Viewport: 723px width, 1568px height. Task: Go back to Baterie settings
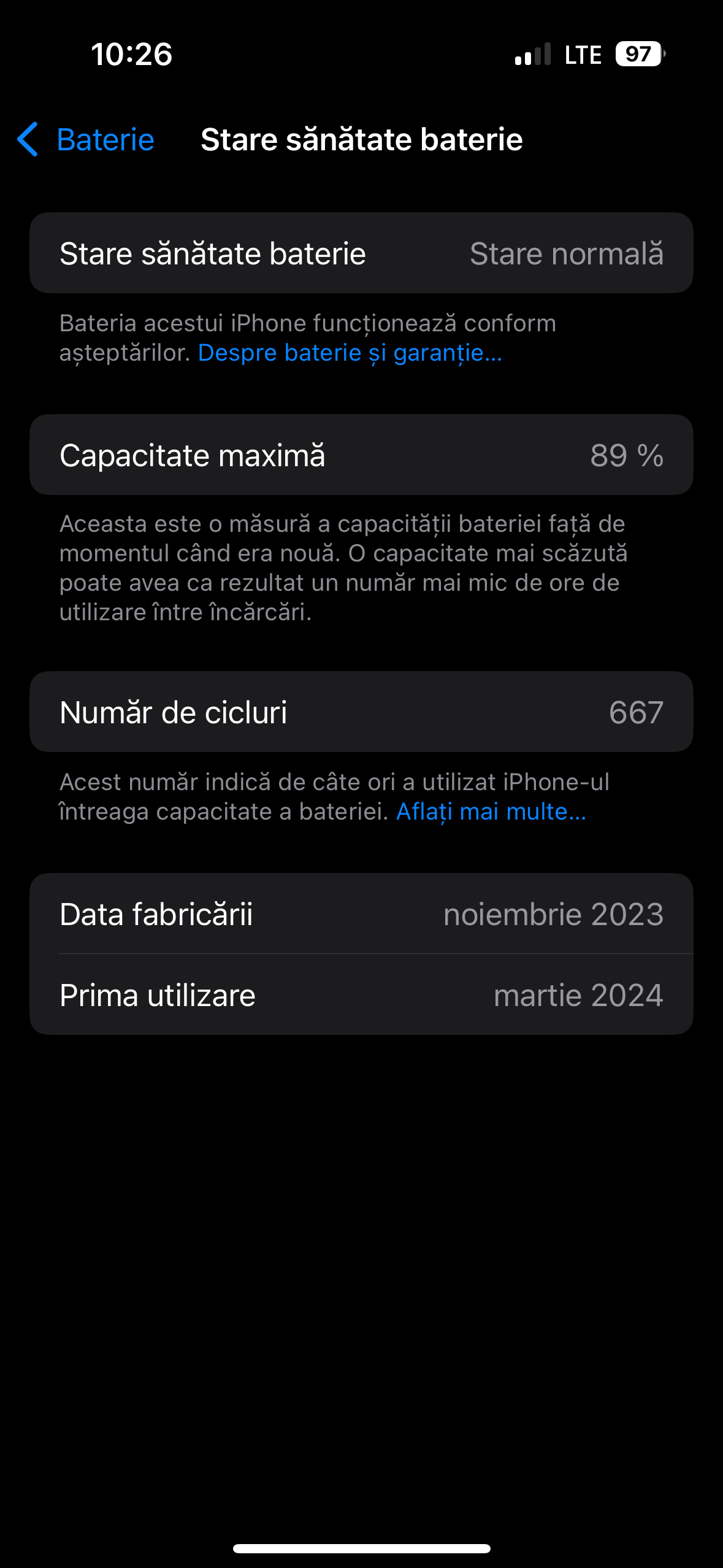pyautogui.click(x=86, y=139)
